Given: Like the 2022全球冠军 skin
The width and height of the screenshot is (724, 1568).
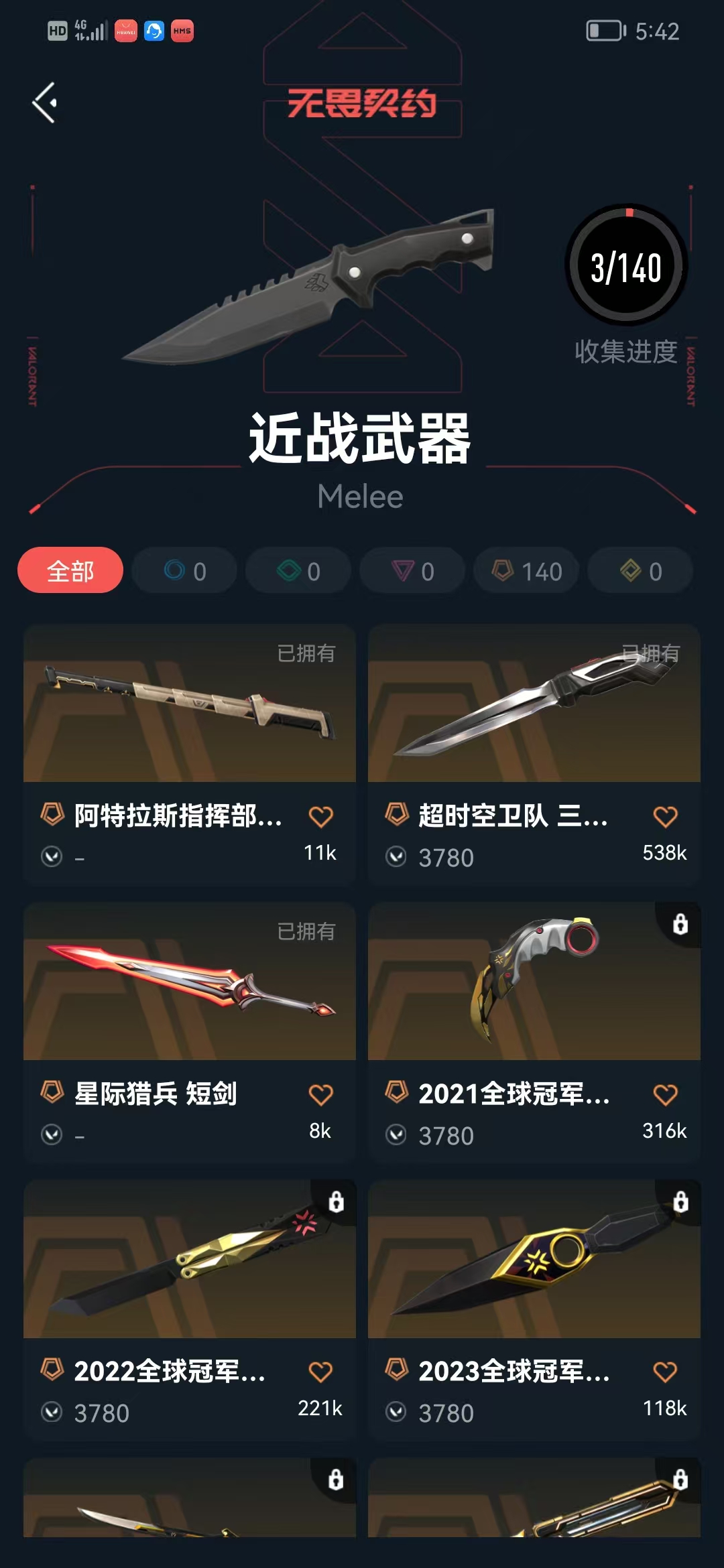Looking at the screenshot, I should 320,1372.
